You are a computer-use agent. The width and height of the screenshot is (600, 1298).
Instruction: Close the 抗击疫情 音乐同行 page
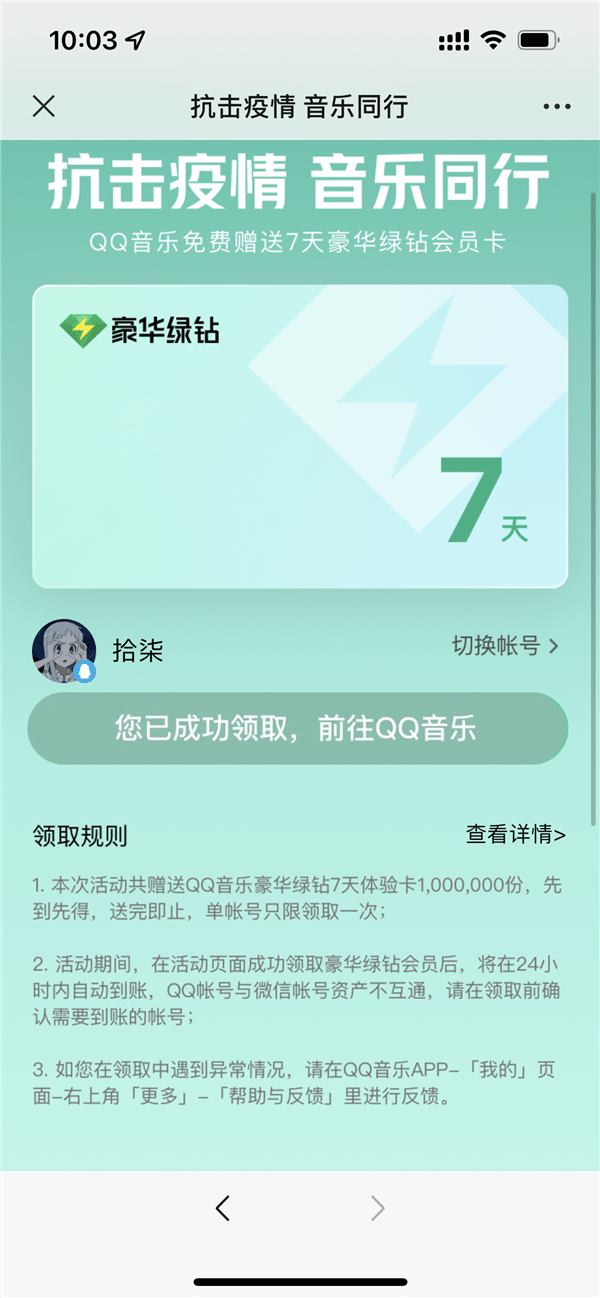click(x=44, y=106)
